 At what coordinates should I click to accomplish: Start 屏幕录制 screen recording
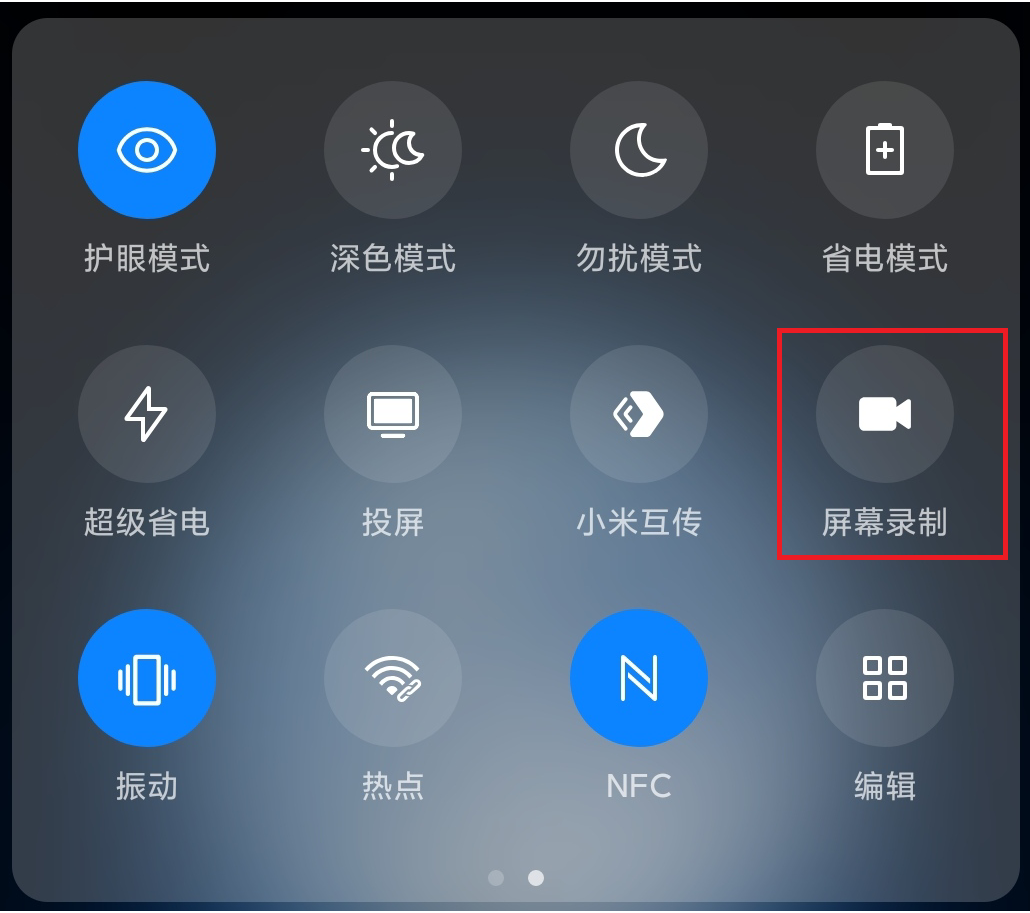point(885,414)
